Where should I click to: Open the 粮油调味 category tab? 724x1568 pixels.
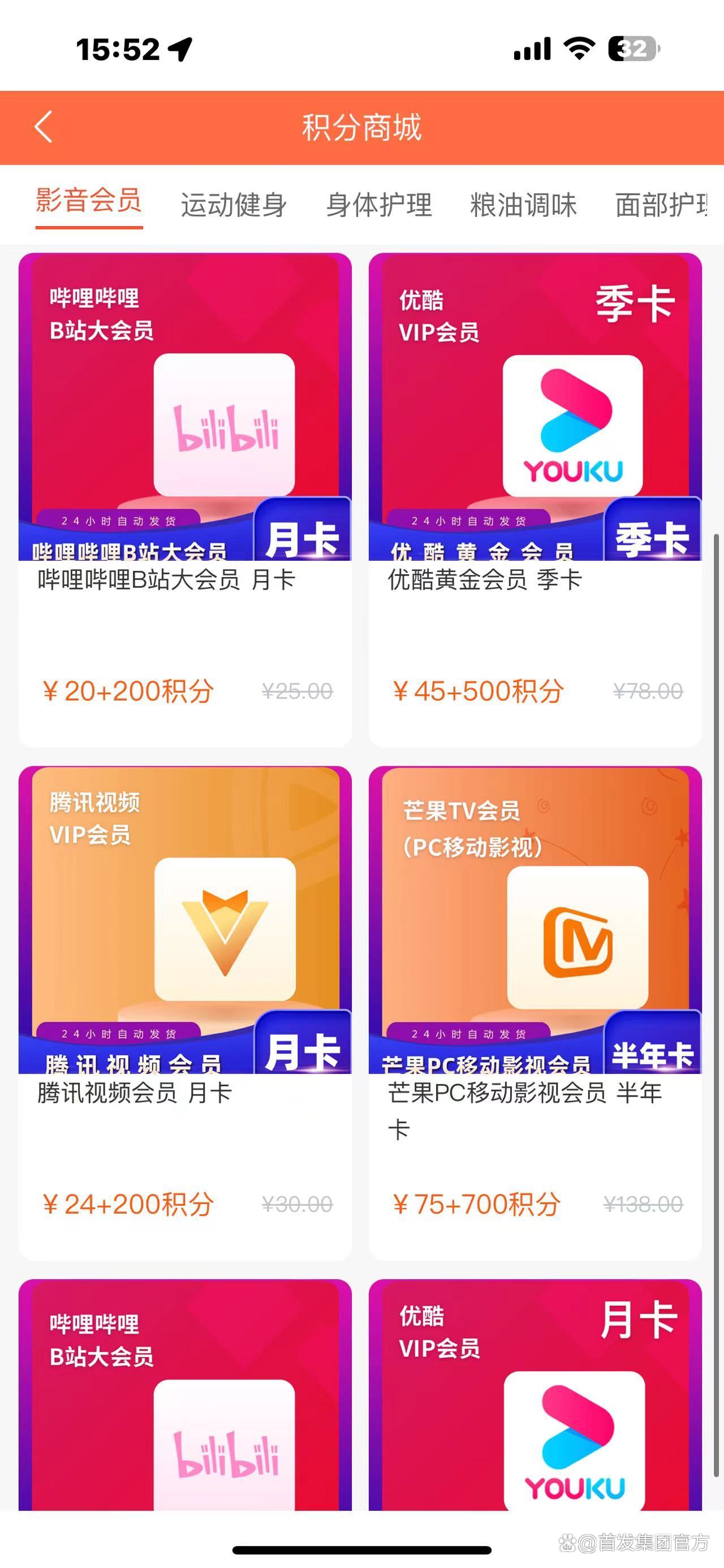tap(523, 205)
